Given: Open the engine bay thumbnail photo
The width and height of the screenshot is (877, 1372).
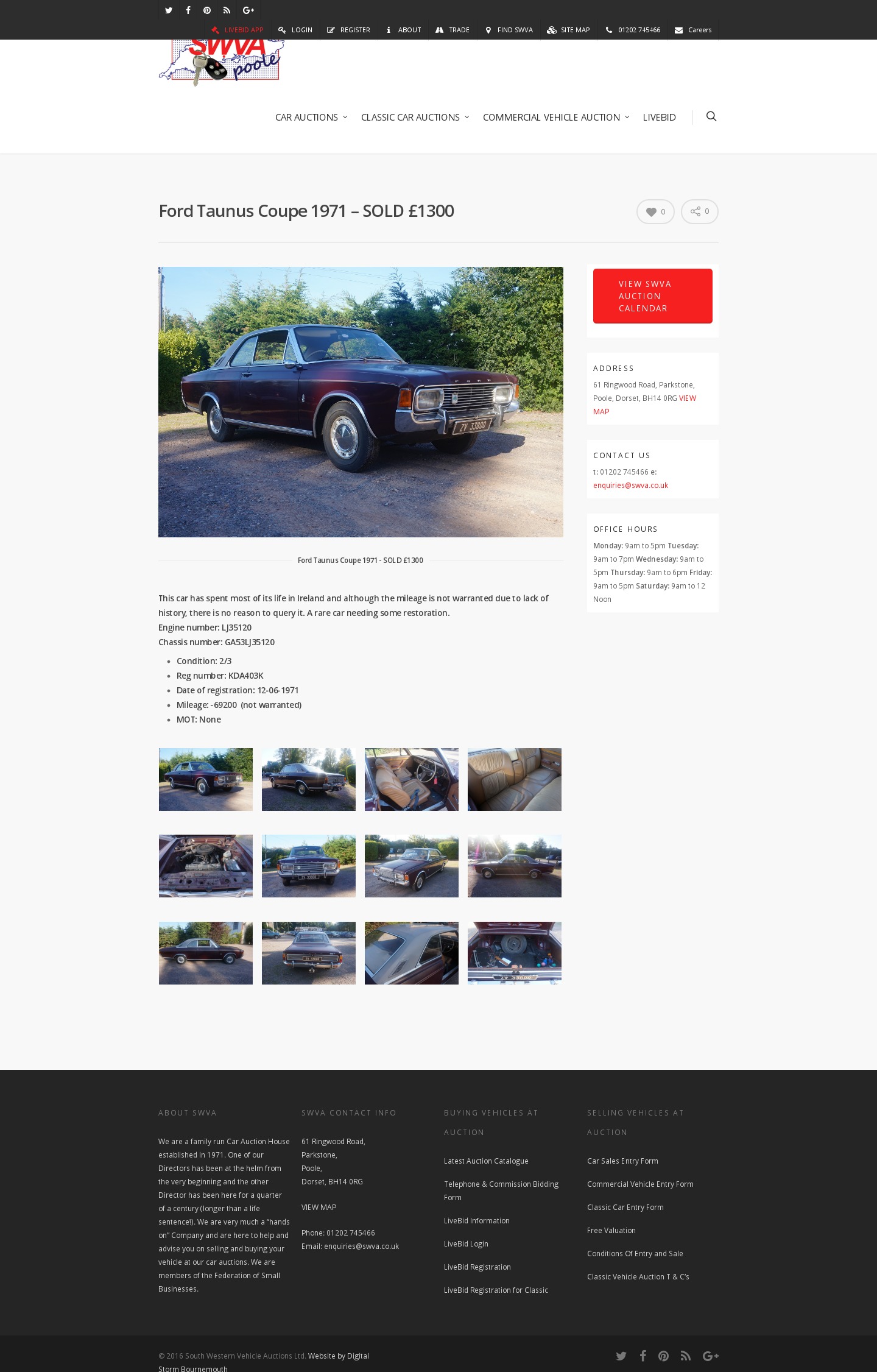Looking at the screenshot, I should [206, 866].
